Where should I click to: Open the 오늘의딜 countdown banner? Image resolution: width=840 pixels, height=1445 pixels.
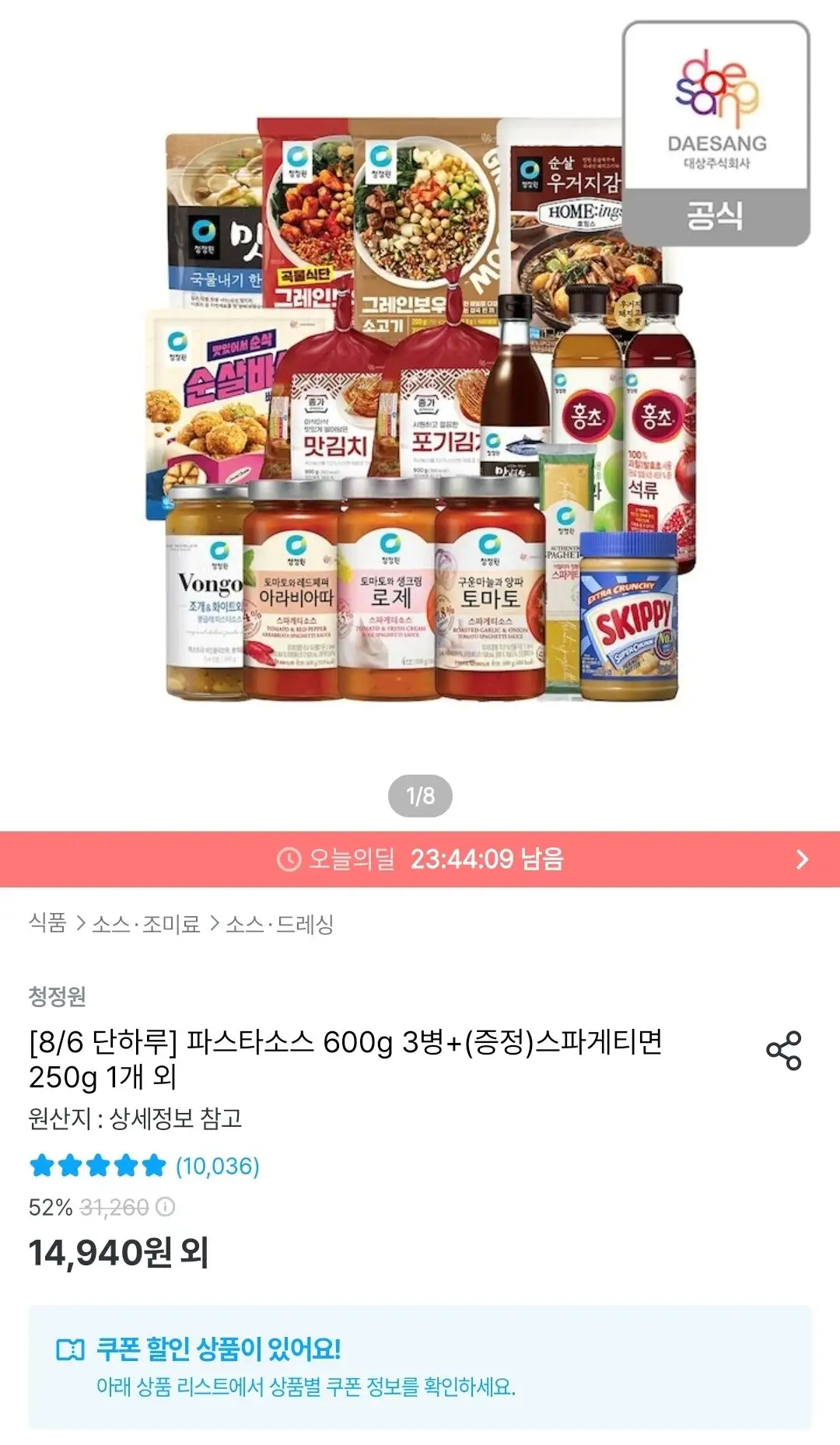(420, 859)
